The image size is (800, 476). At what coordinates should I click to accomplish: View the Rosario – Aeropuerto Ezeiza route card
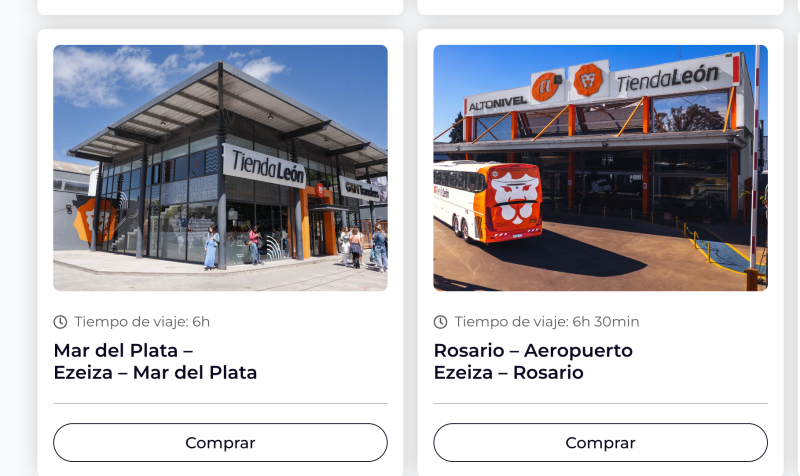(x=600, y=168)
